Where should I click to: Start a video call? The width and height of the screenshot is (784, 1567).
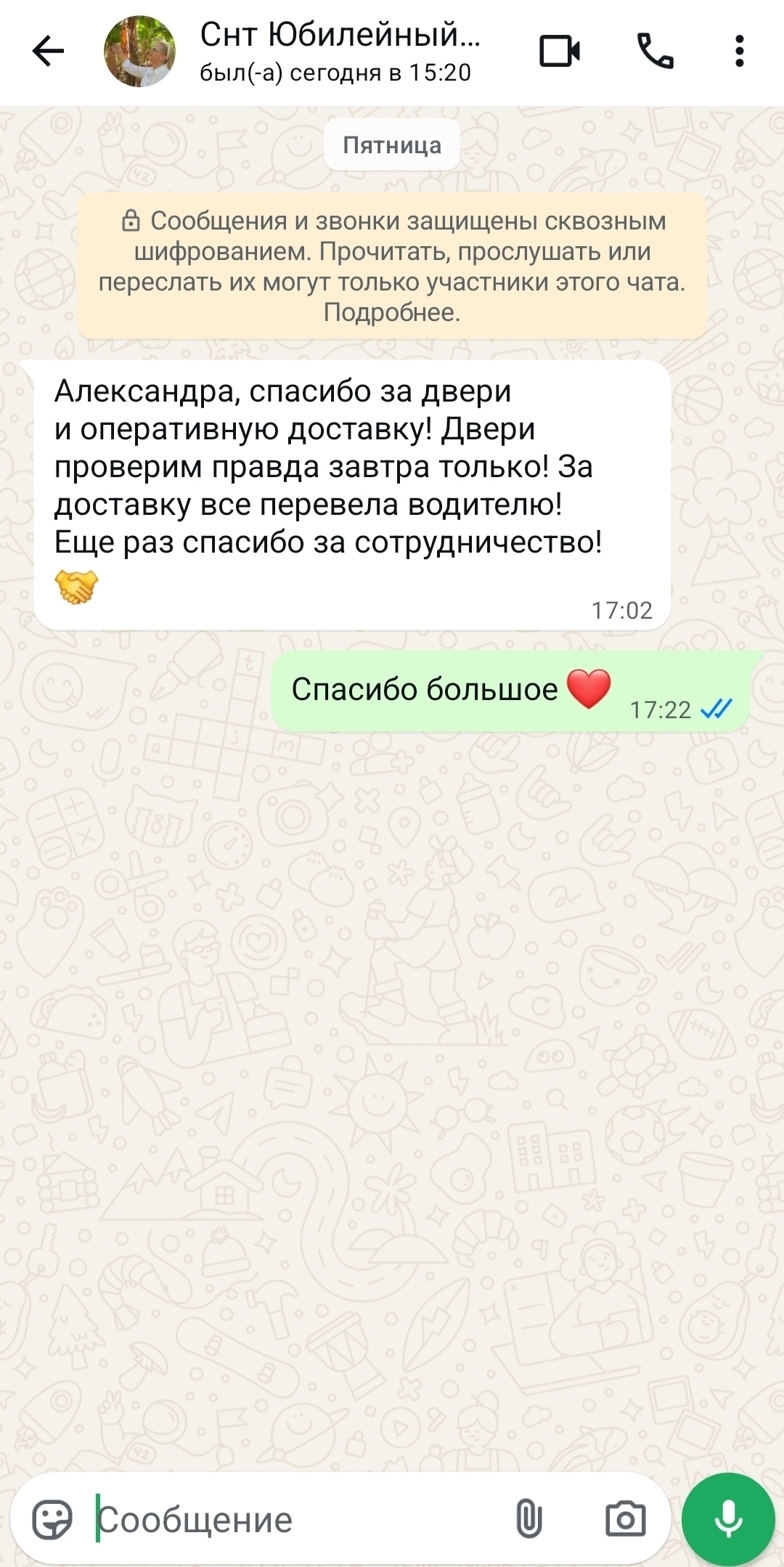click(560, 52)
